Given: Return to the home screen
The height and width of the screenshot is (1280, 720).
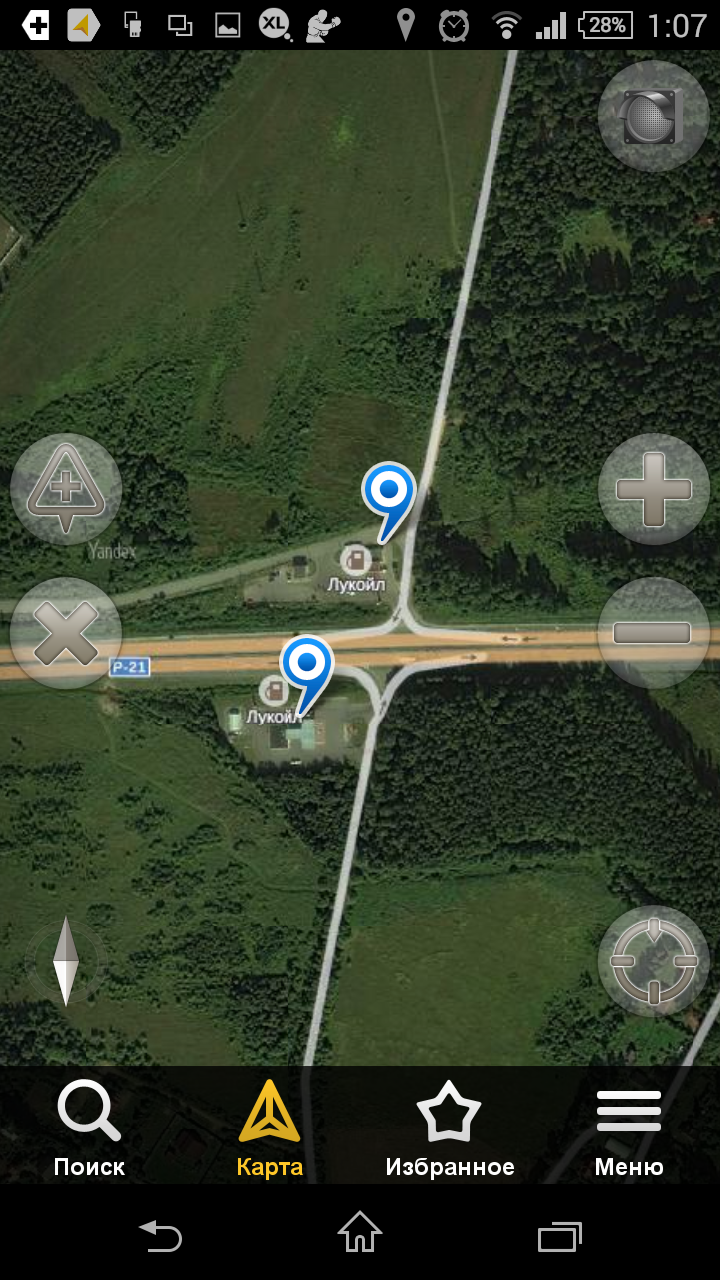Looking at the screenshot, I should tap(360, 1234).
